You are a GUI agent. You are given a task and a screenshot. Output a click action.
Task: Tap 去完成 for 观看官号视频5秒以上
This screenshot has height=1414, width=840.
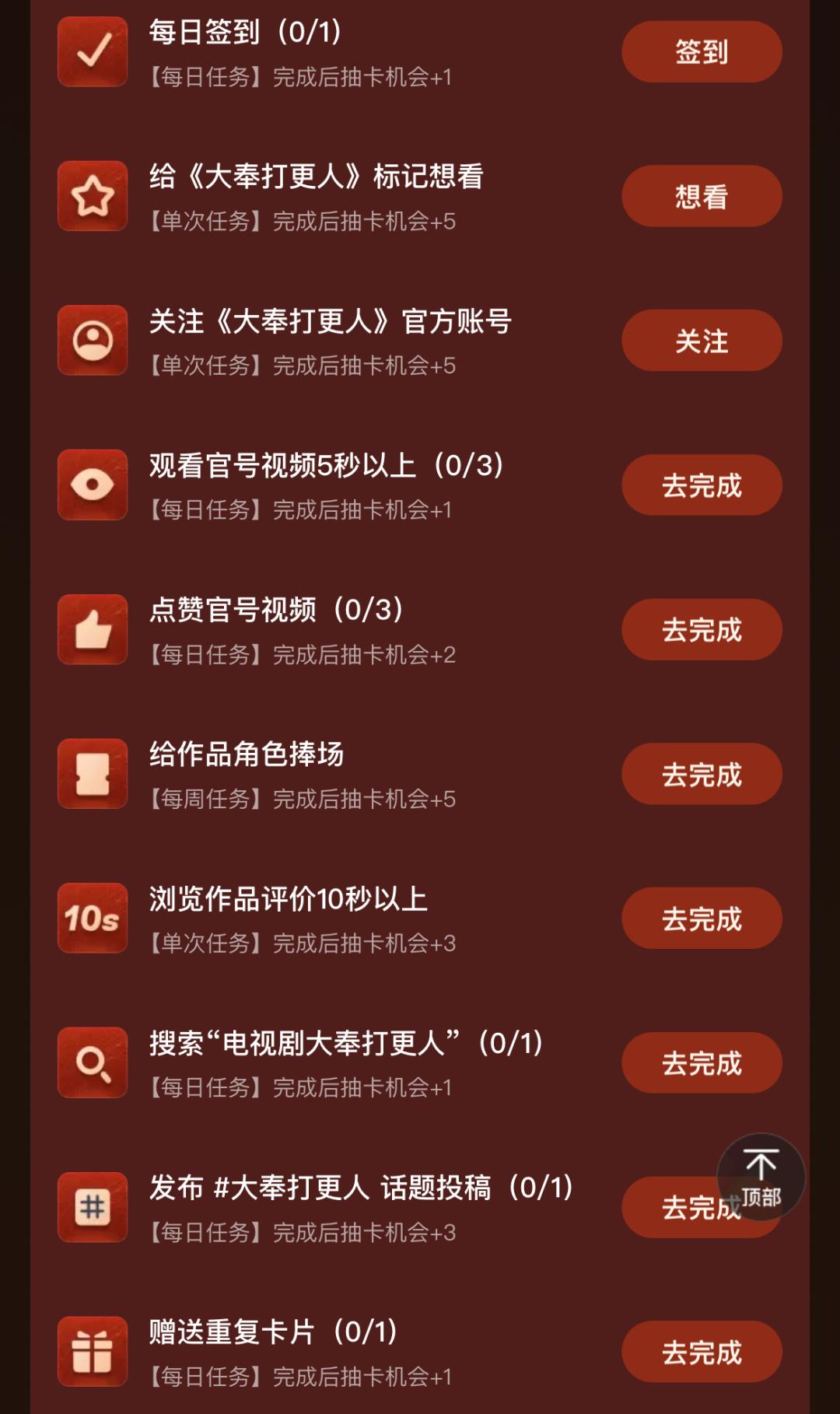(702, 485)
